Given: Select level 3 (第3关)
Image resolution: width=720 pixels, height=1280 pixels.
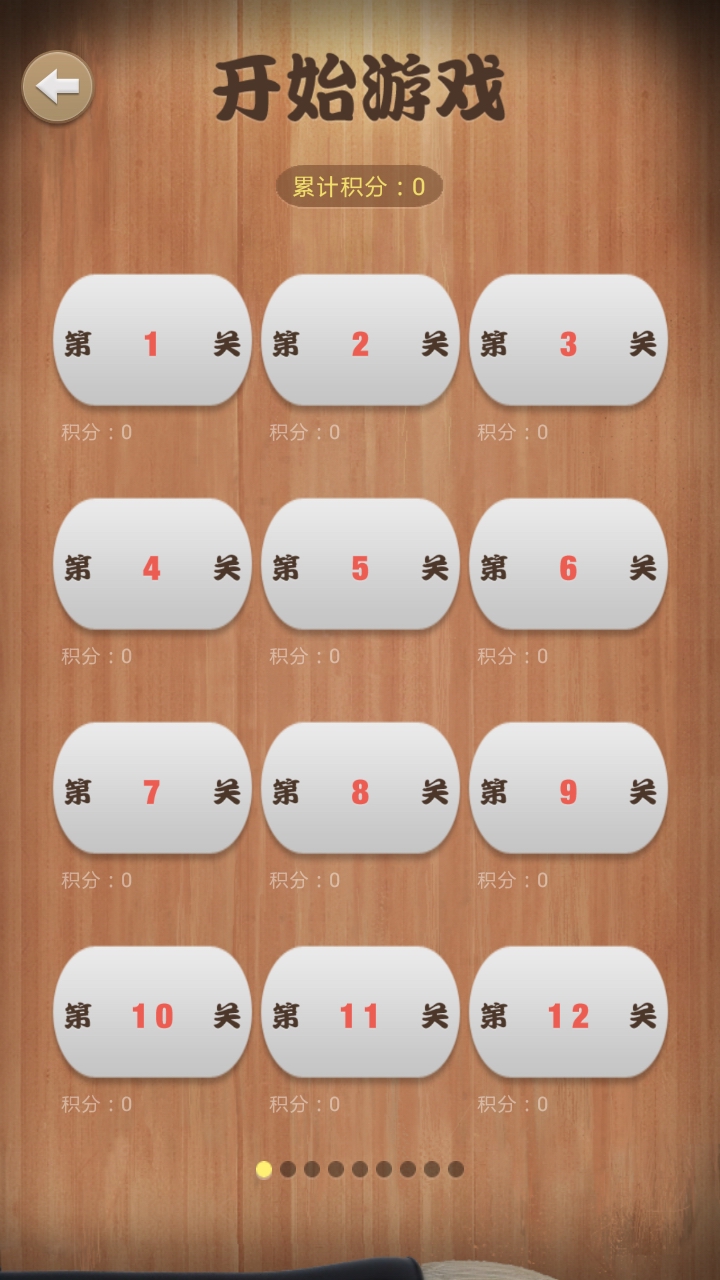Looking at the screenshot, I should point(568,341).
